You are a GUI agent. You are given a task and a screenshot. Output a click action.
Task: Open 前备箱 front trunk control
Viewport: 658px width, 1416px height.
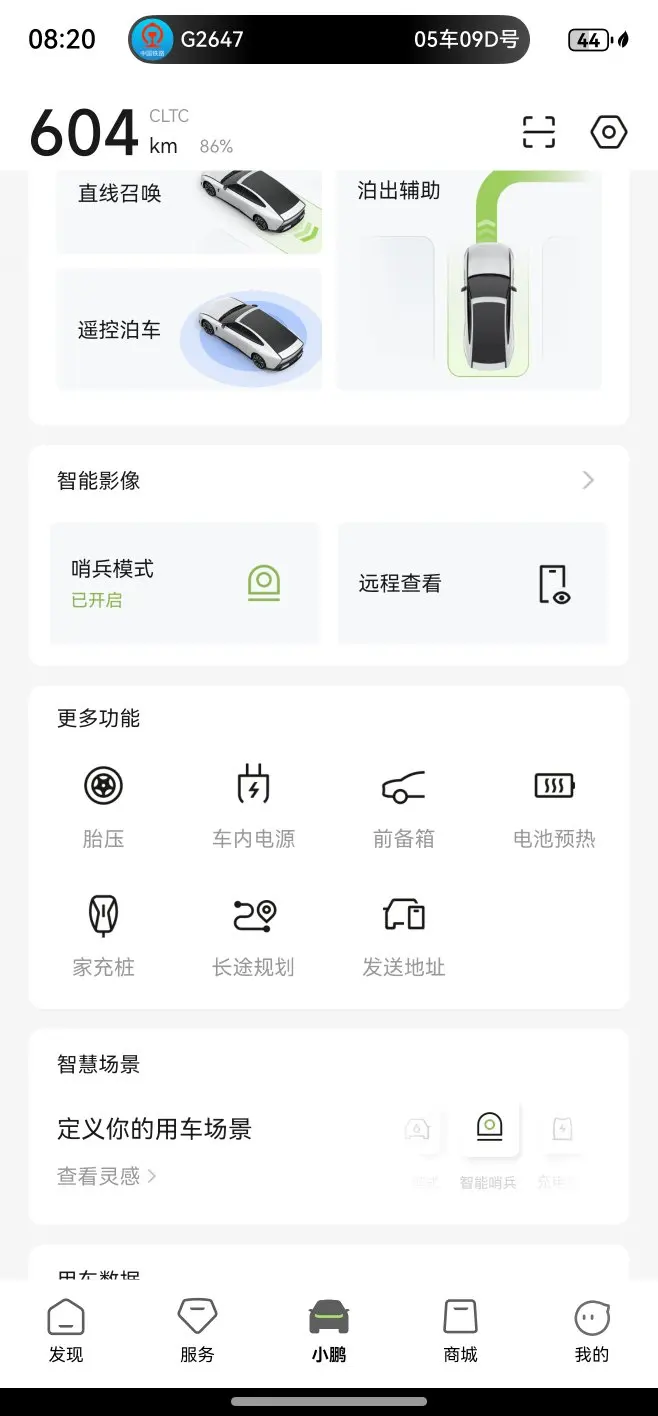coord(404,806)
